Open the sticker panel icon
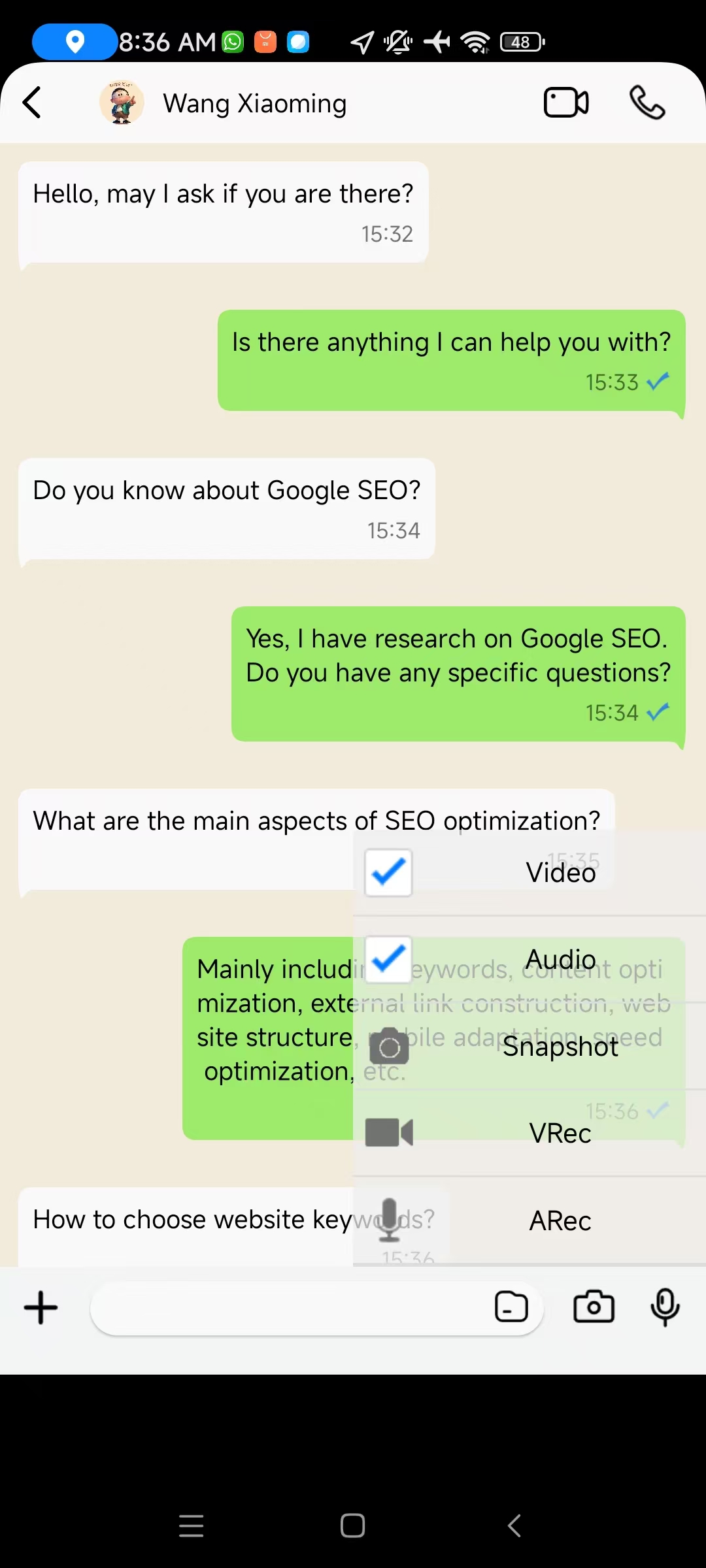The width and height of the screenshot is (706, 1568). (511, 1308)
